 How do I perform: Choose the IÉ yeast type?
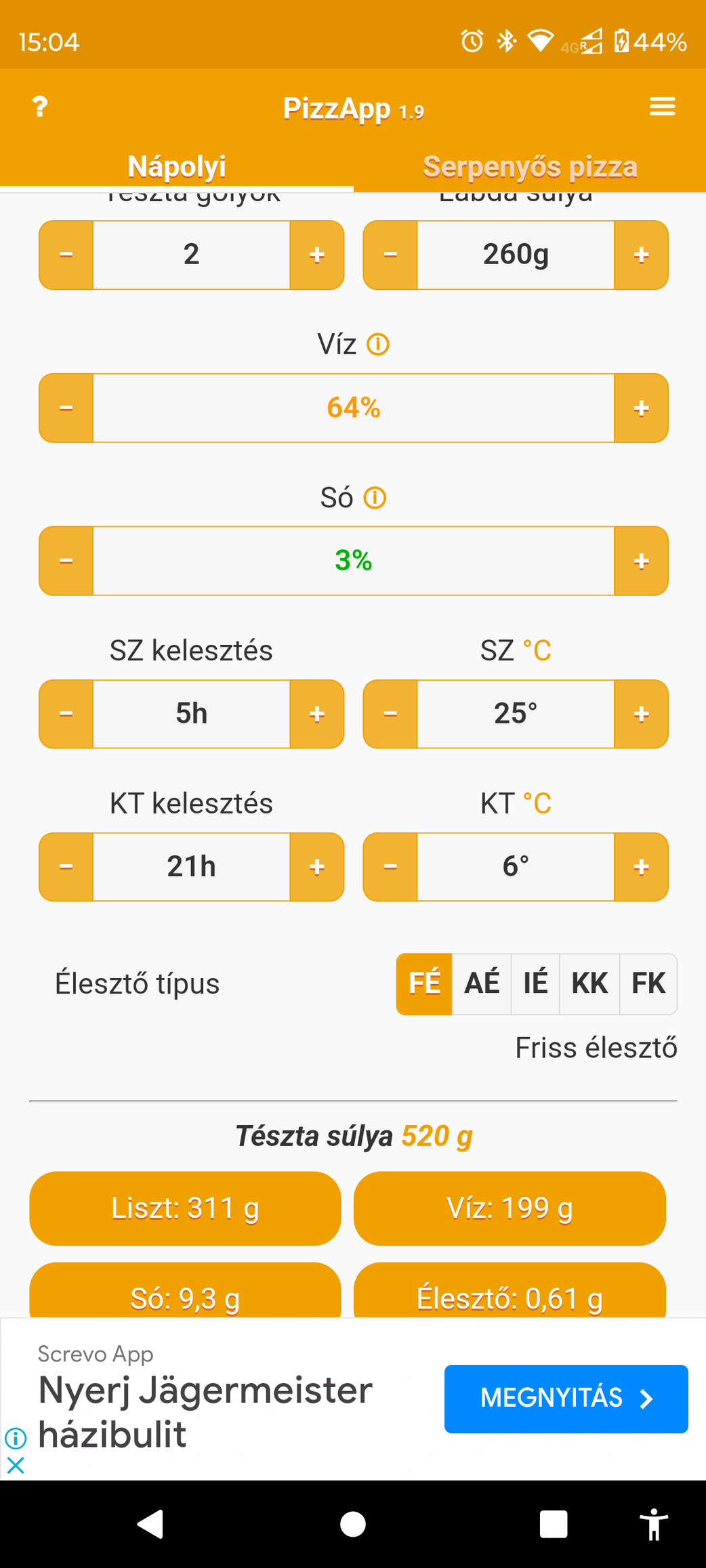535,983
